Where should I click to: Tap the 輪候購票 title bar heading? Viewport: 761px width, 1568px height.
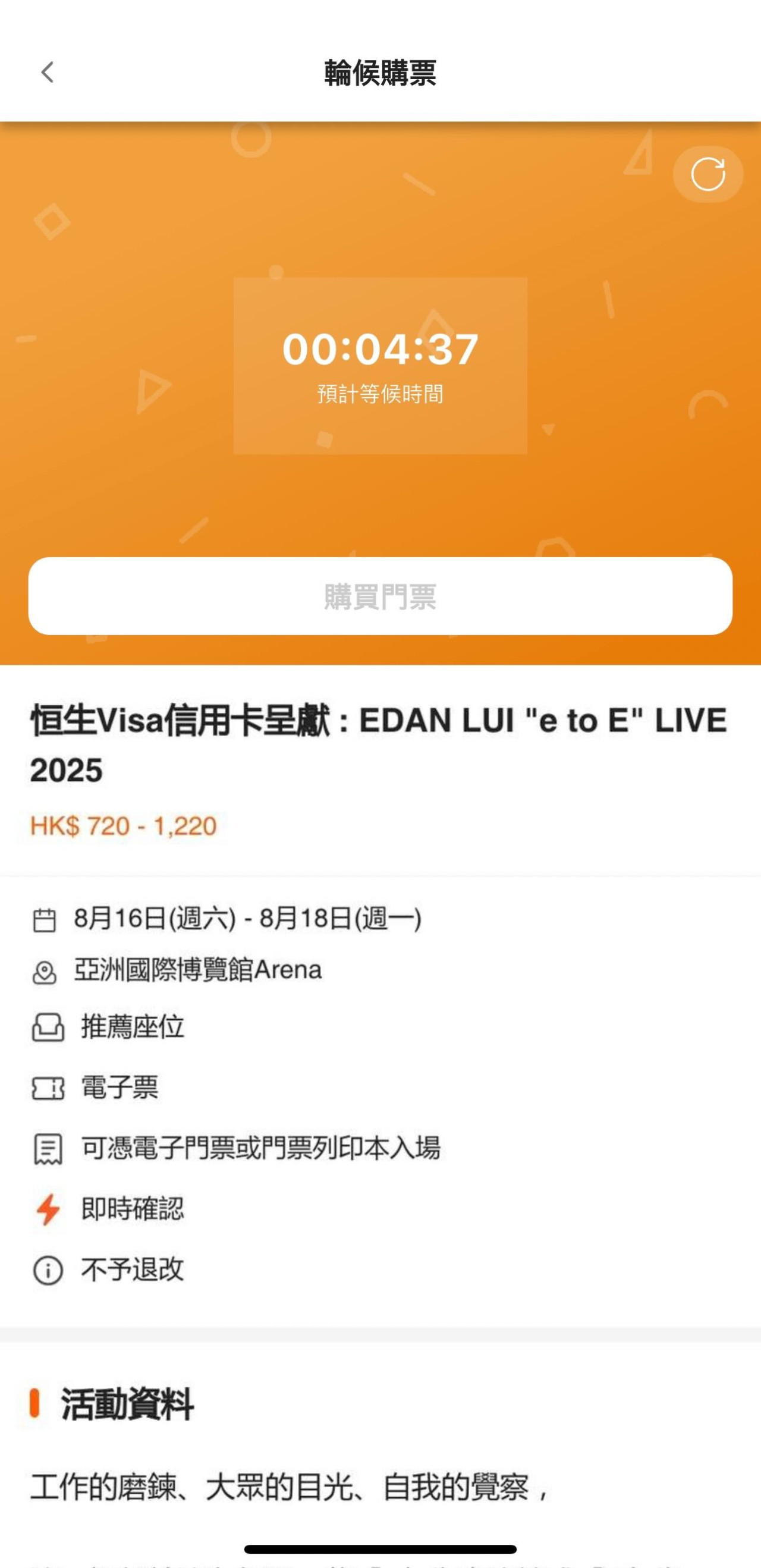[x=380, y=73]
